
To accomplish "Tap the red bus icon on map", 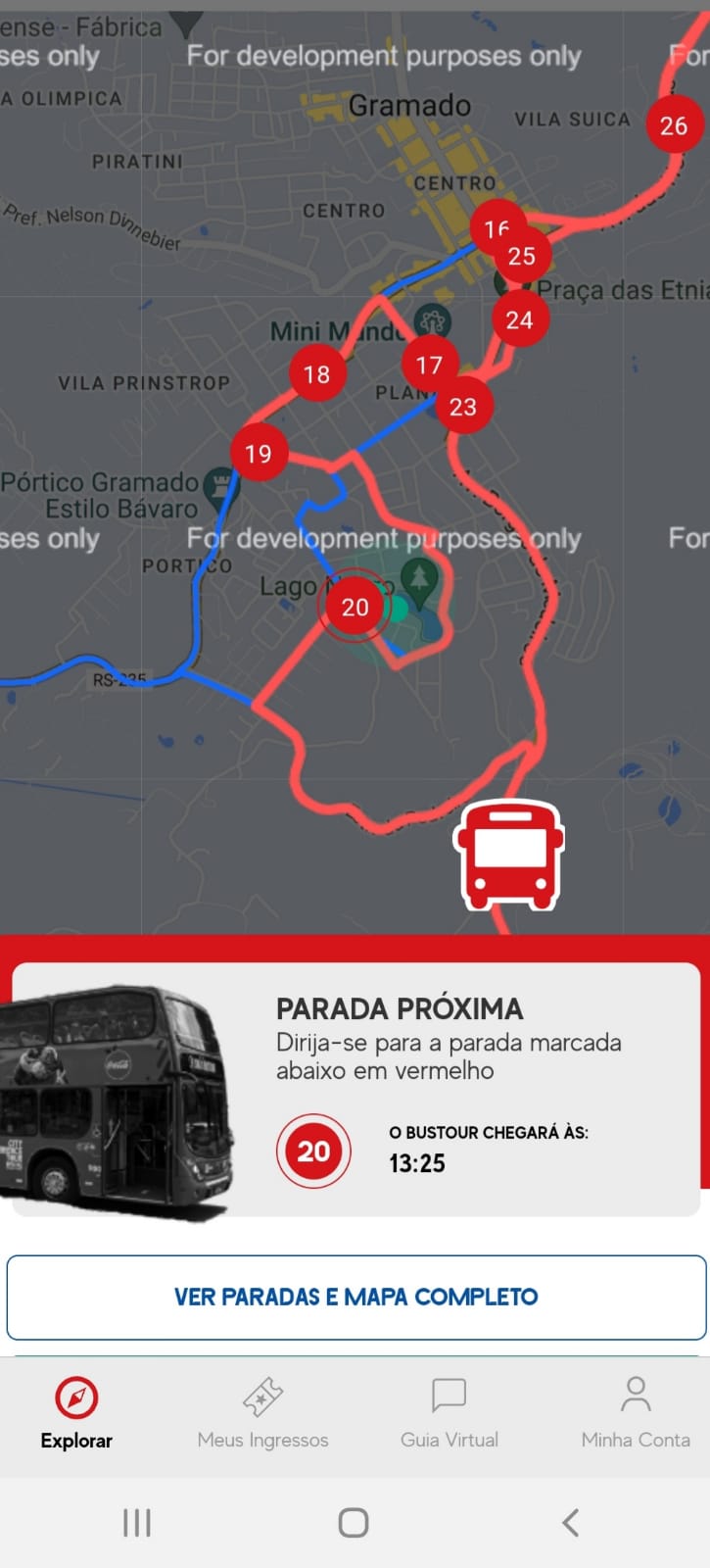I will [x=508, y=855].
